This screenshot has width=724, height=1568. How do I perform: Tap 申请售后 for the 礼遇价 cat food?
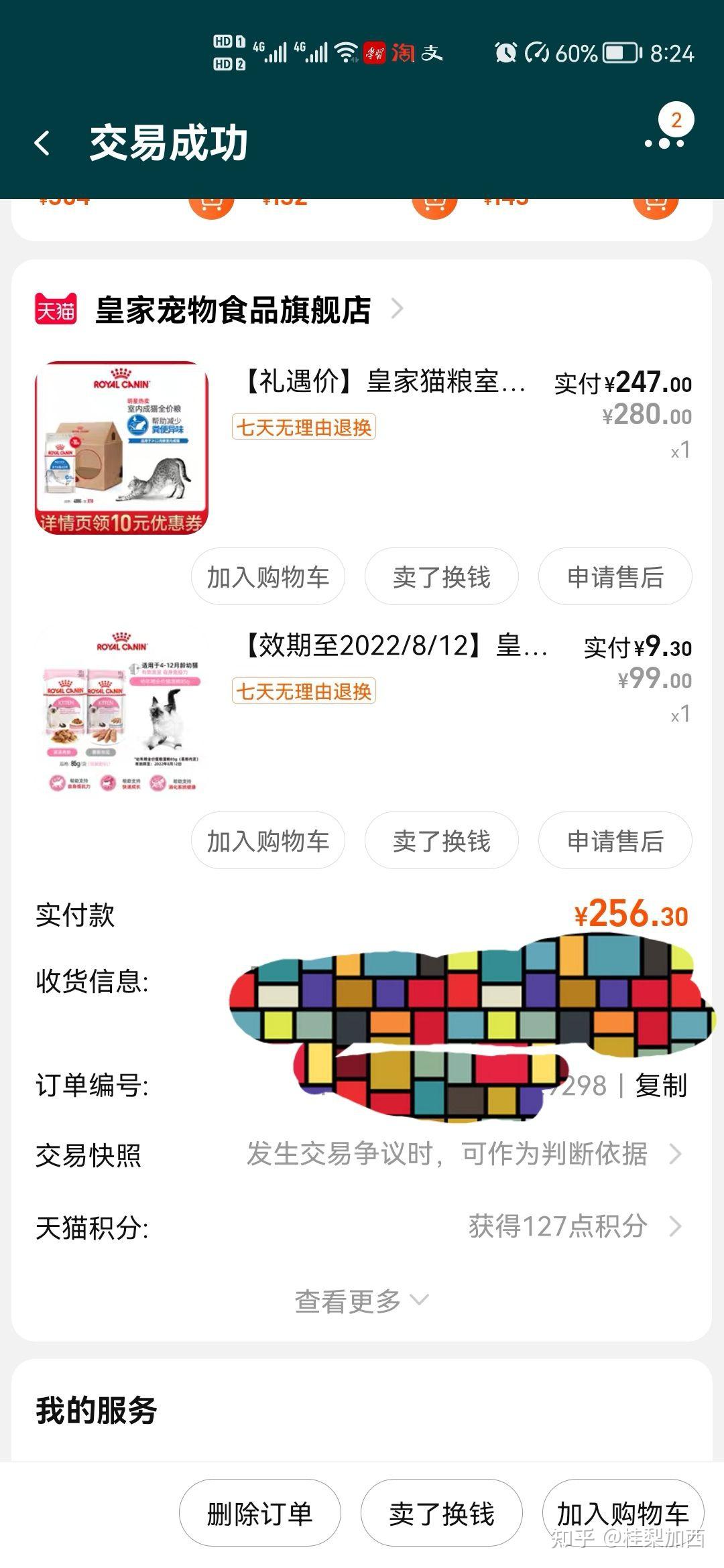tap(615, 576)
